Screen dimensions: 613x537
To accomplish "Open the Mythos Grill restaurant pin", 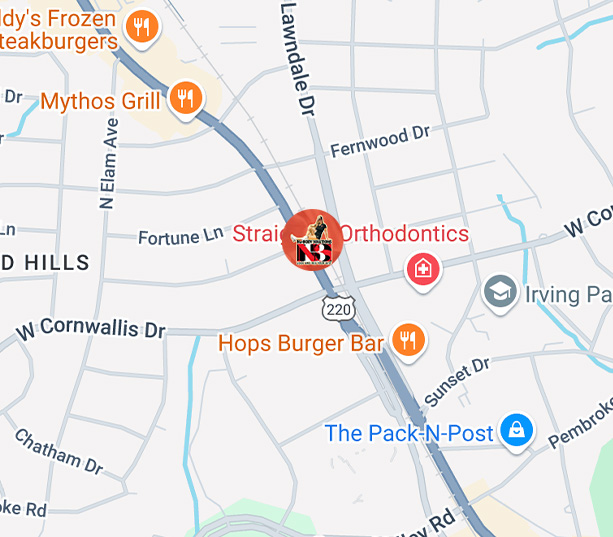I will pos(185,98).
